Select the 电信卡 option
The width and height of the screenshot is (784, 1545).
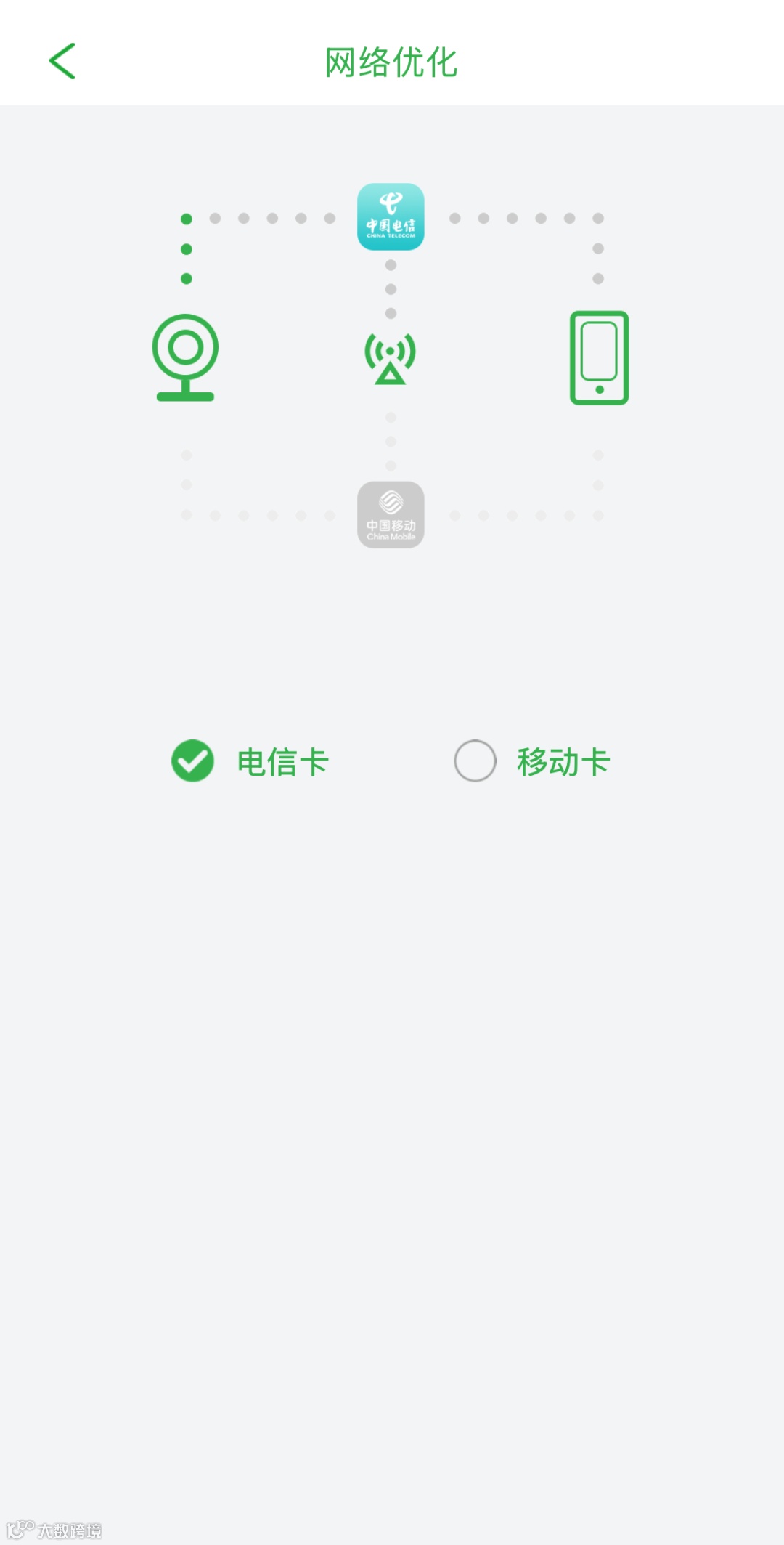pyautogui.click(x=193, y=761)
